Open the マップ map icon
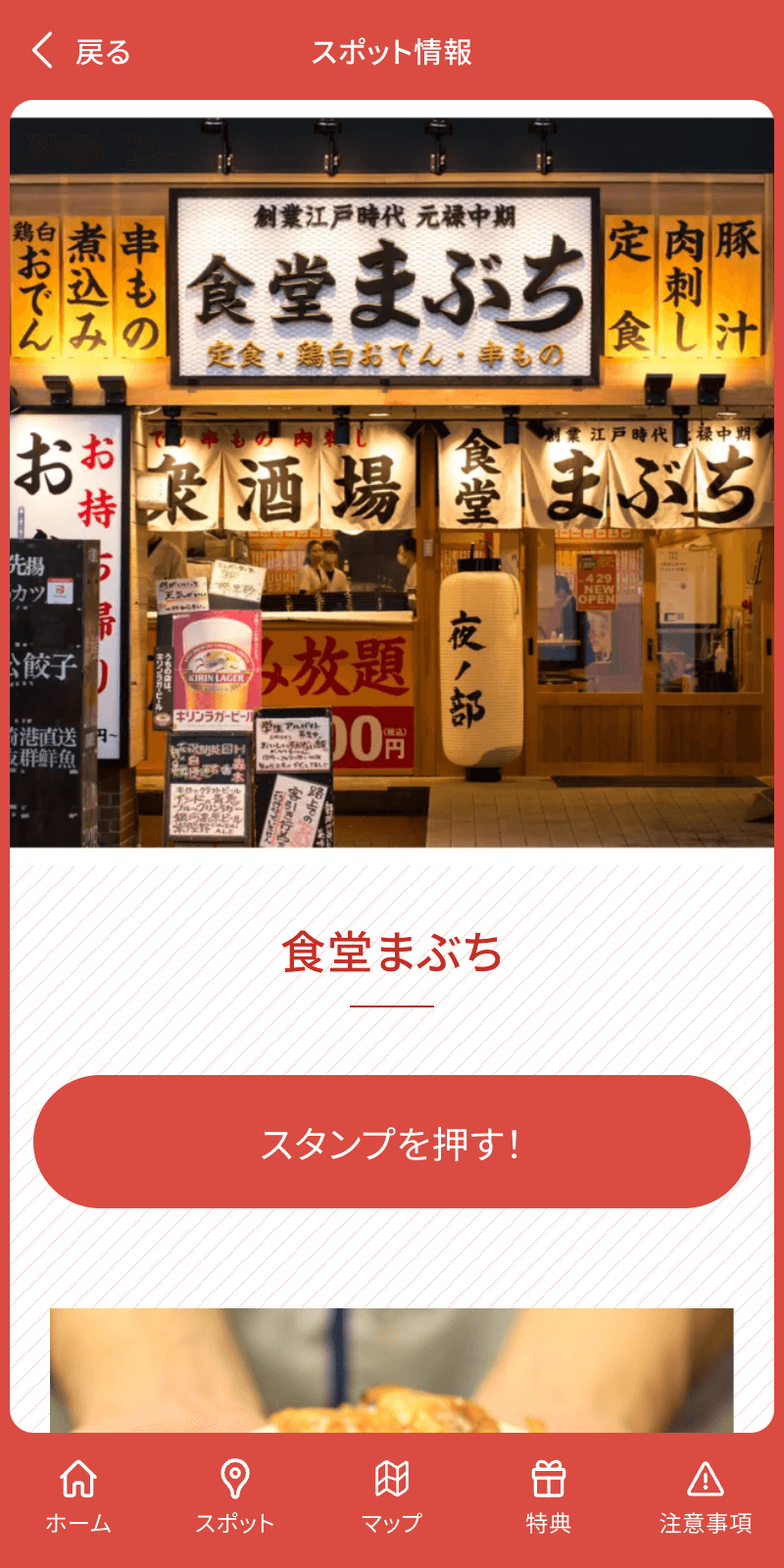This screenshot has height=1568, width=784. click(x=392, y=1480)
